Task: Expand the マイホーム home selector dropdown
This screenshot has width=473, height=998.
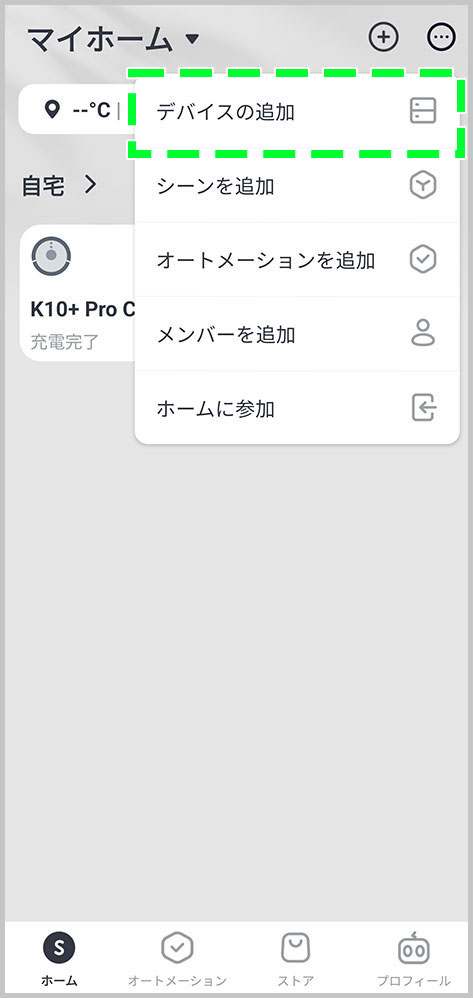Action: (x=114, y=39)
